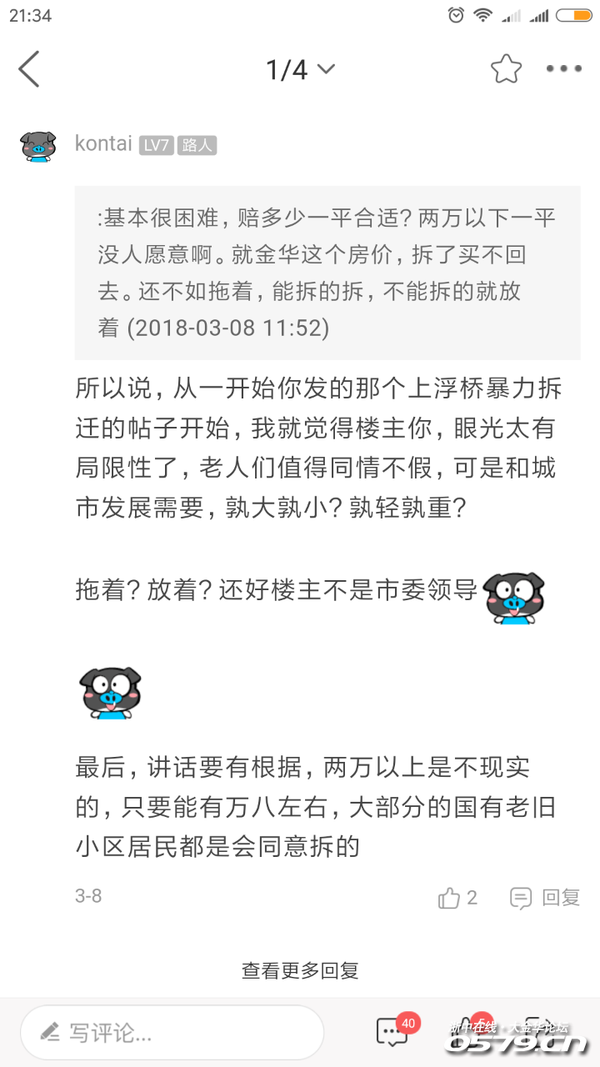
Task: Open kontai's profile avatar
Action: [38, 146]
